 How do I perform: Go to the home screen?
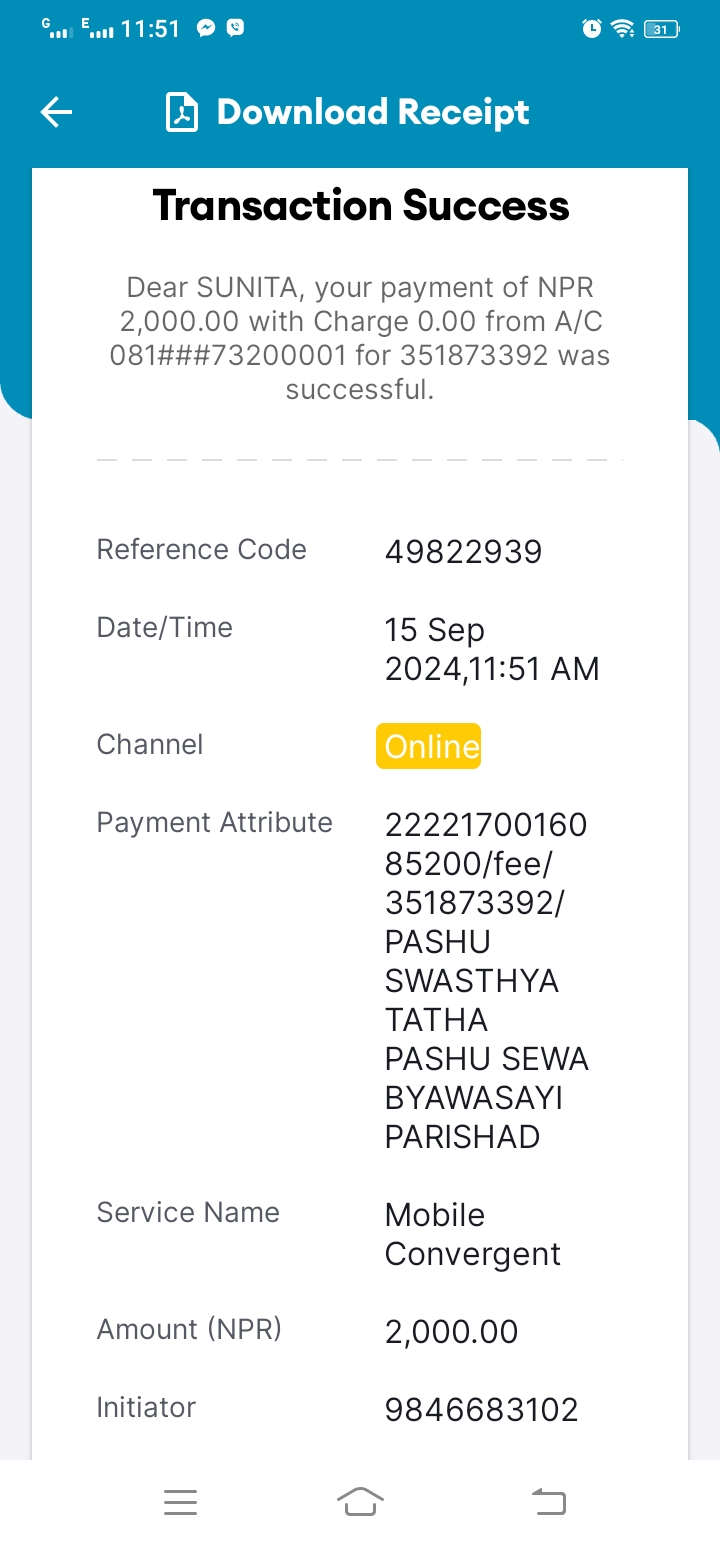361,1502
